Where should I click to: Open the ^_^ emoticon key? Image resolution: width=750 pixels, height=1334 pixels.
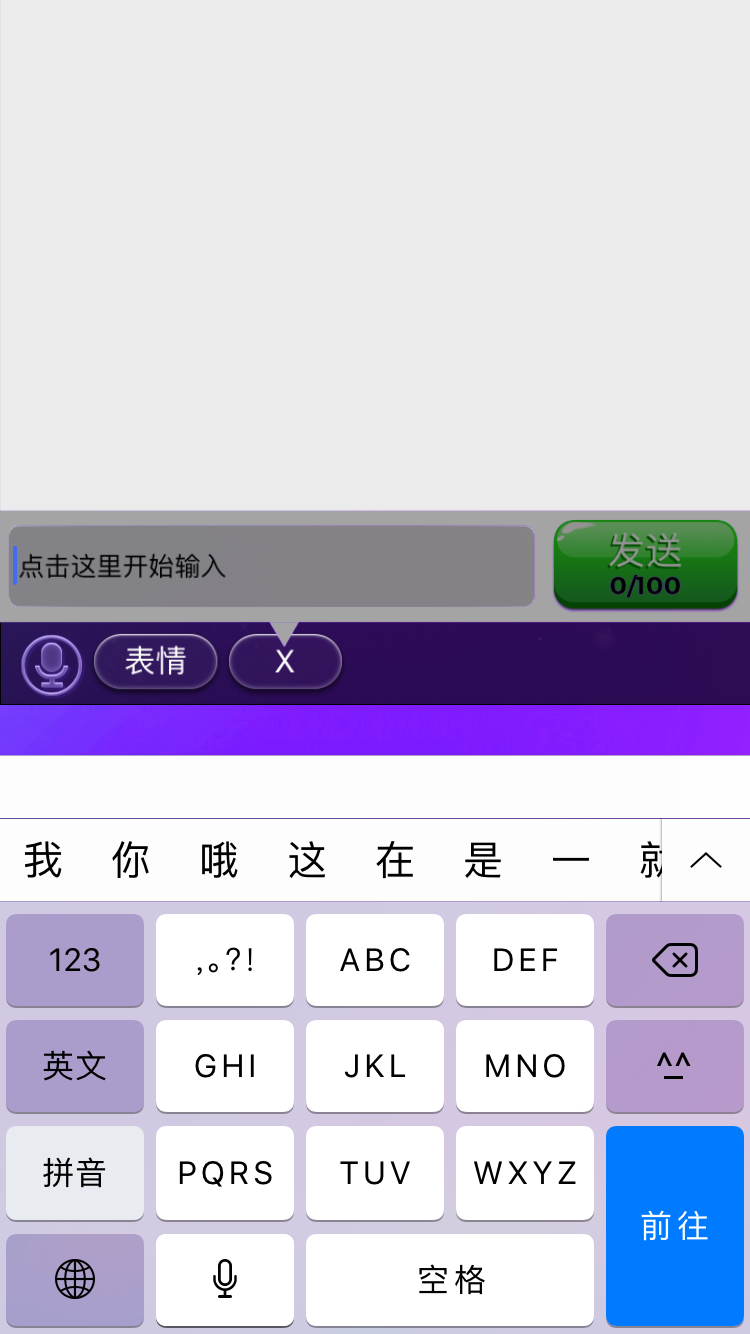(x=675, y=1066)
